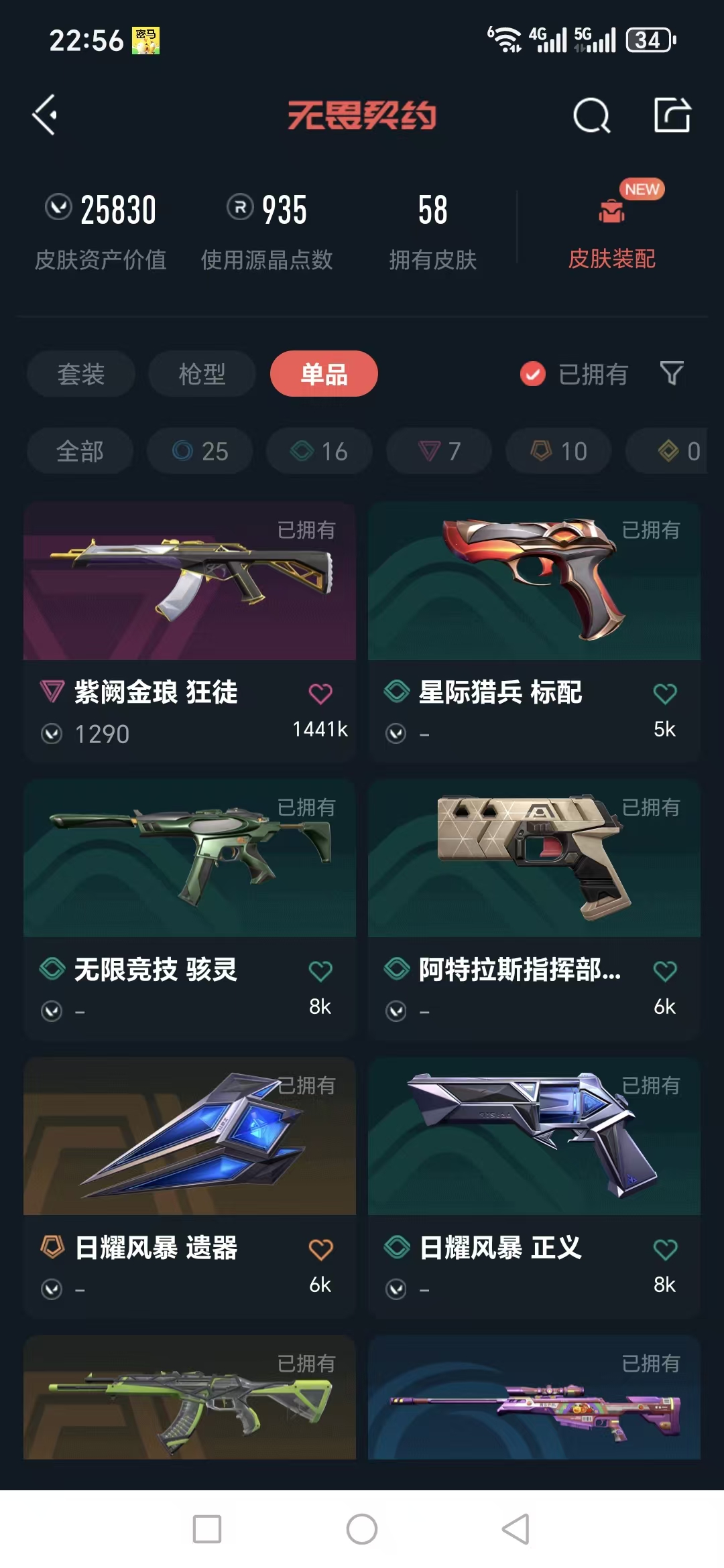Filter by the rarity chip showing 16
Viewport: 724px width, 1568px height.
click(319, 451)
